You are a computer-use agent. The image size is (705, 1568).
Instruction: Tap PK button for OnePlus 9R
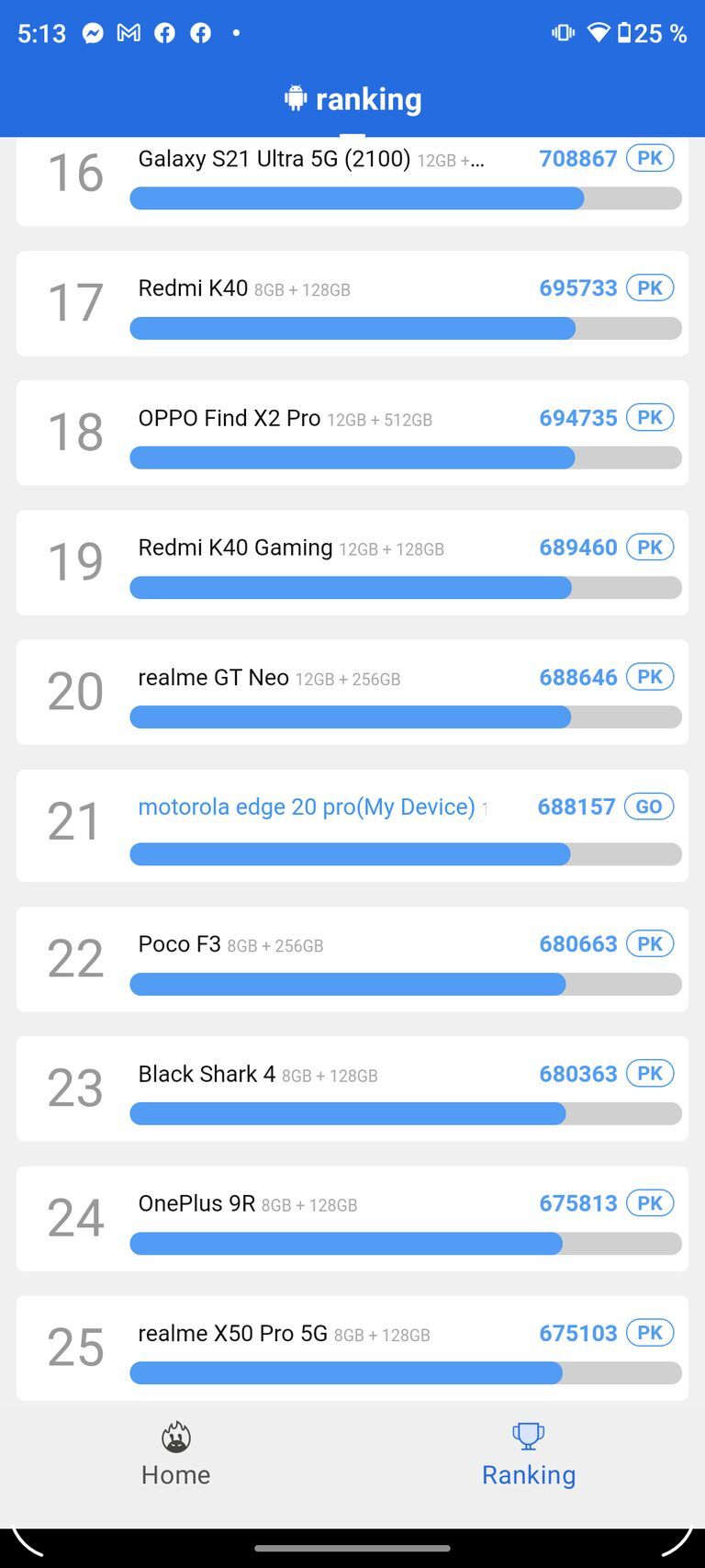coord(650,1203)
